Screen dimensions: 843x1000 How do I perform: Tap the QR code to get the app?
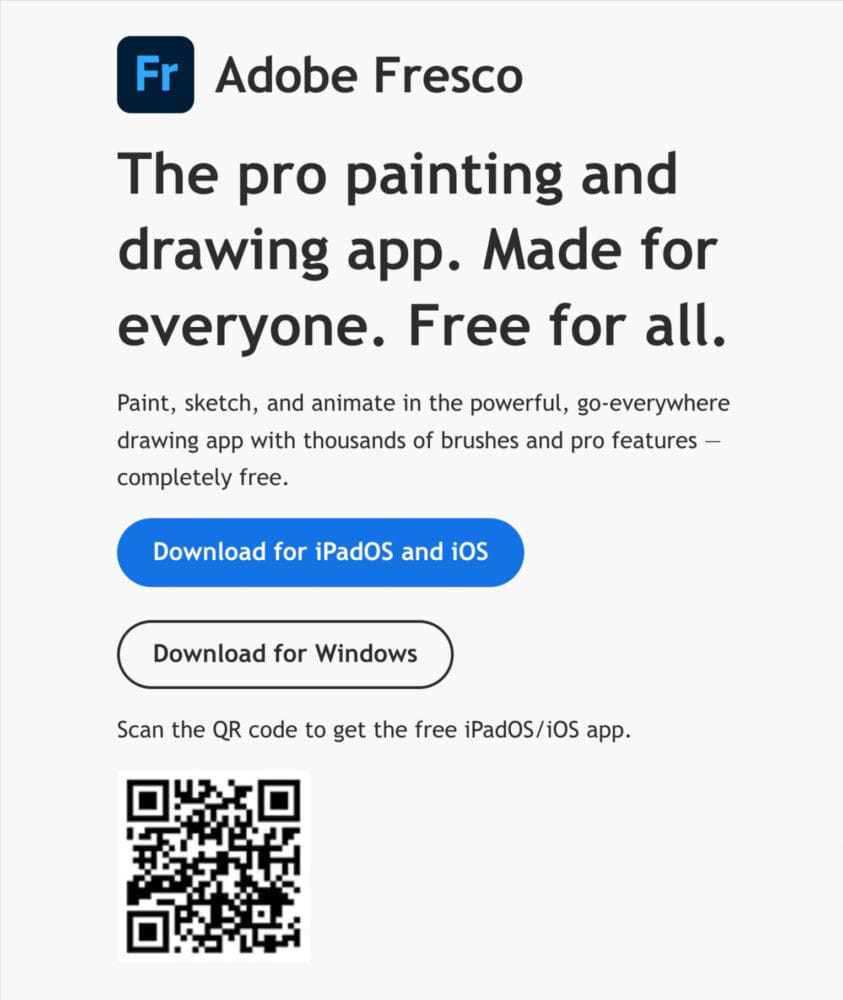click(x=213, y=865)
